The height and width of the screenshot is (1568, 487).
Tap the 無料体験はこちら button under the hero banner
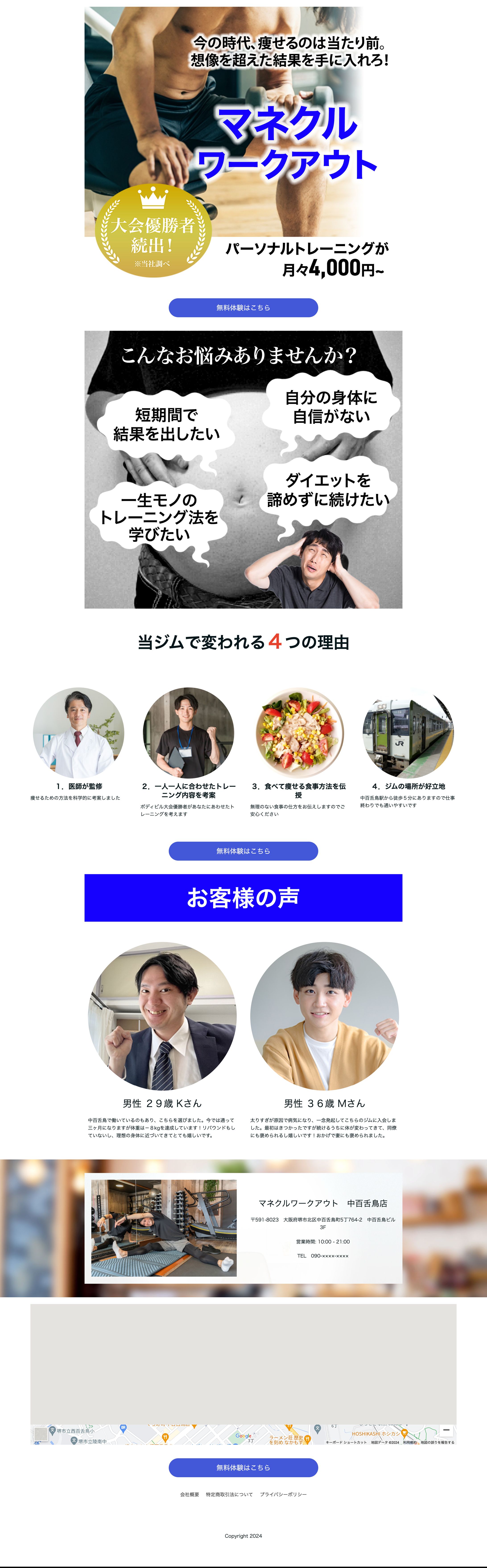point(243,307)
